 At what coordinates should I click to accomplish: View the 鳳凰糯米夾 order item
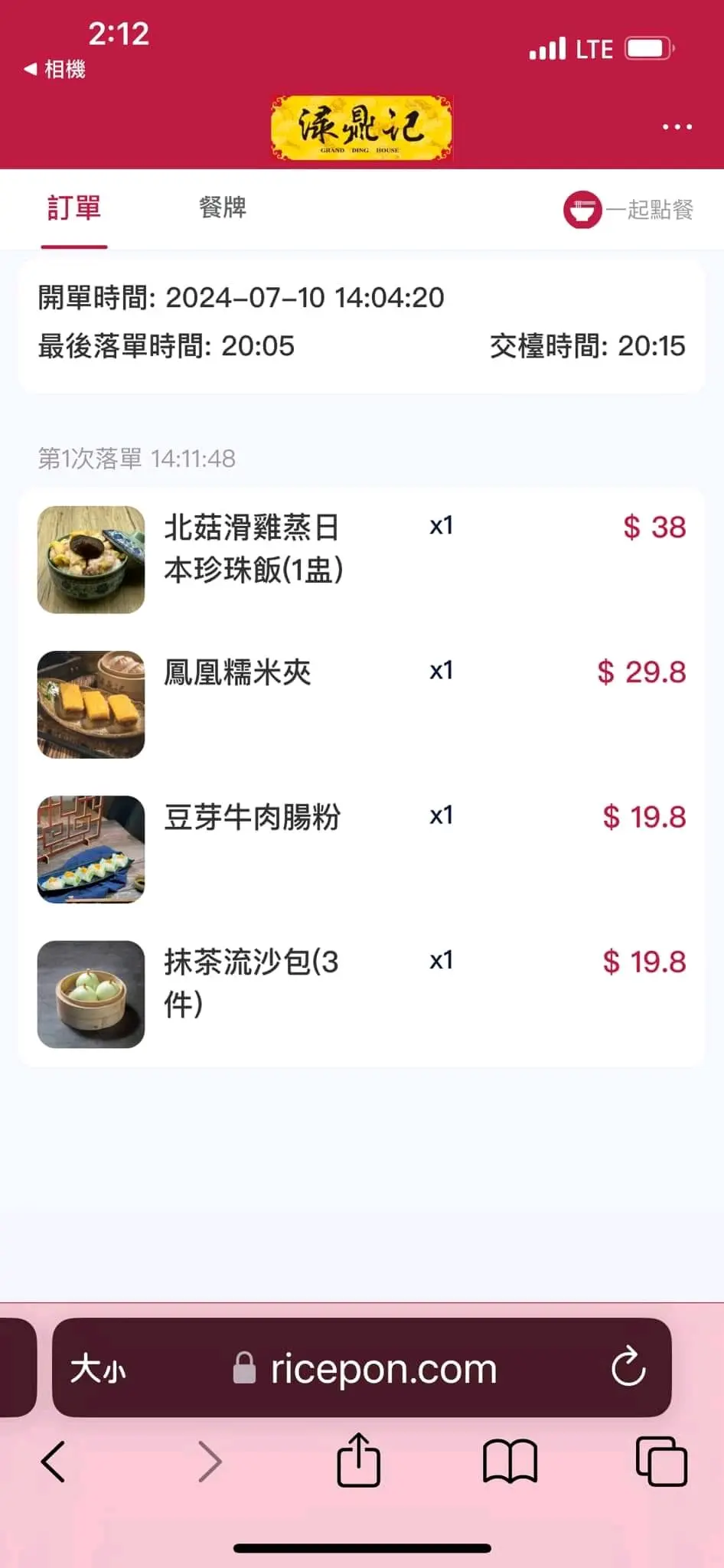point(237,673)
